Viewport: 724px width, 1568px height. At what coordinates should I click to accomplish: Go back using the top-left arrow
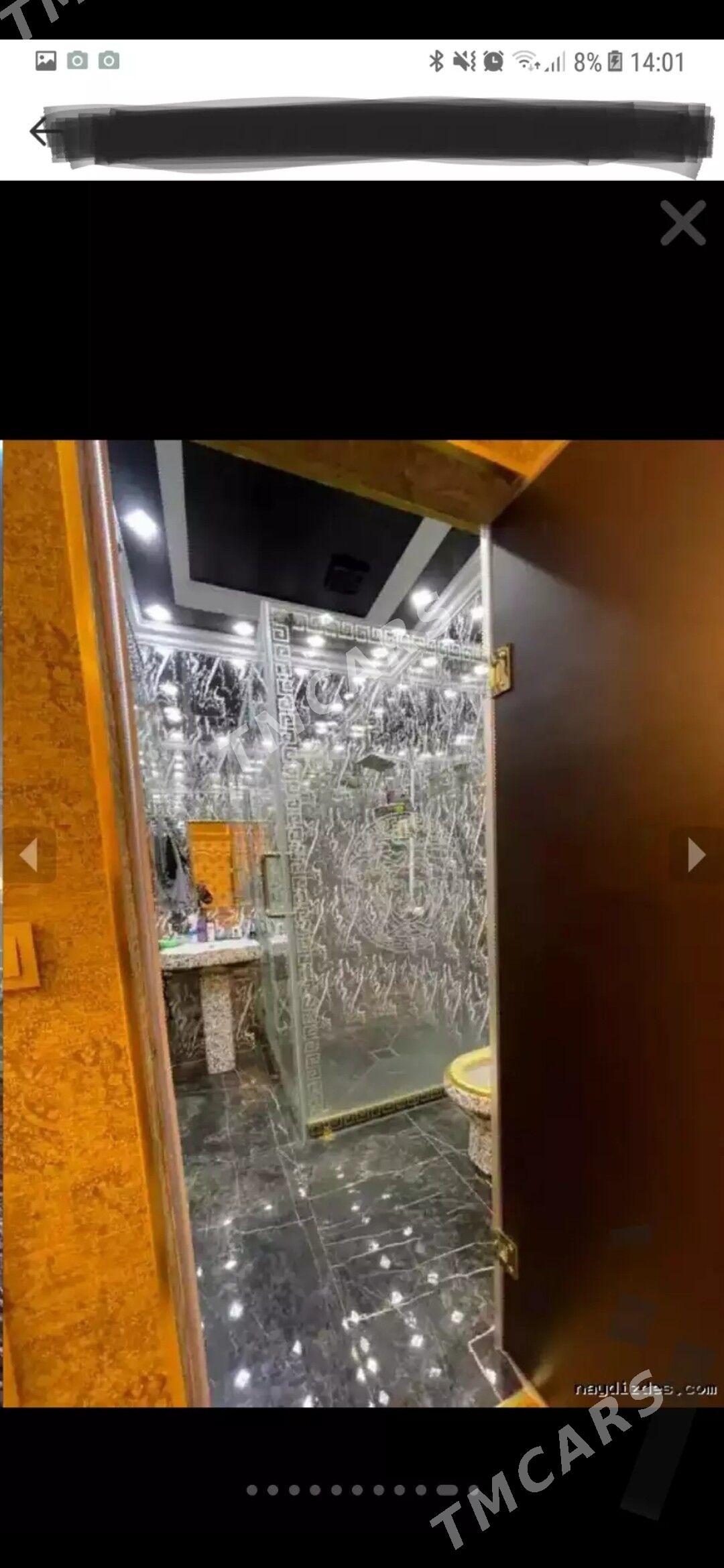pos(42,131)
